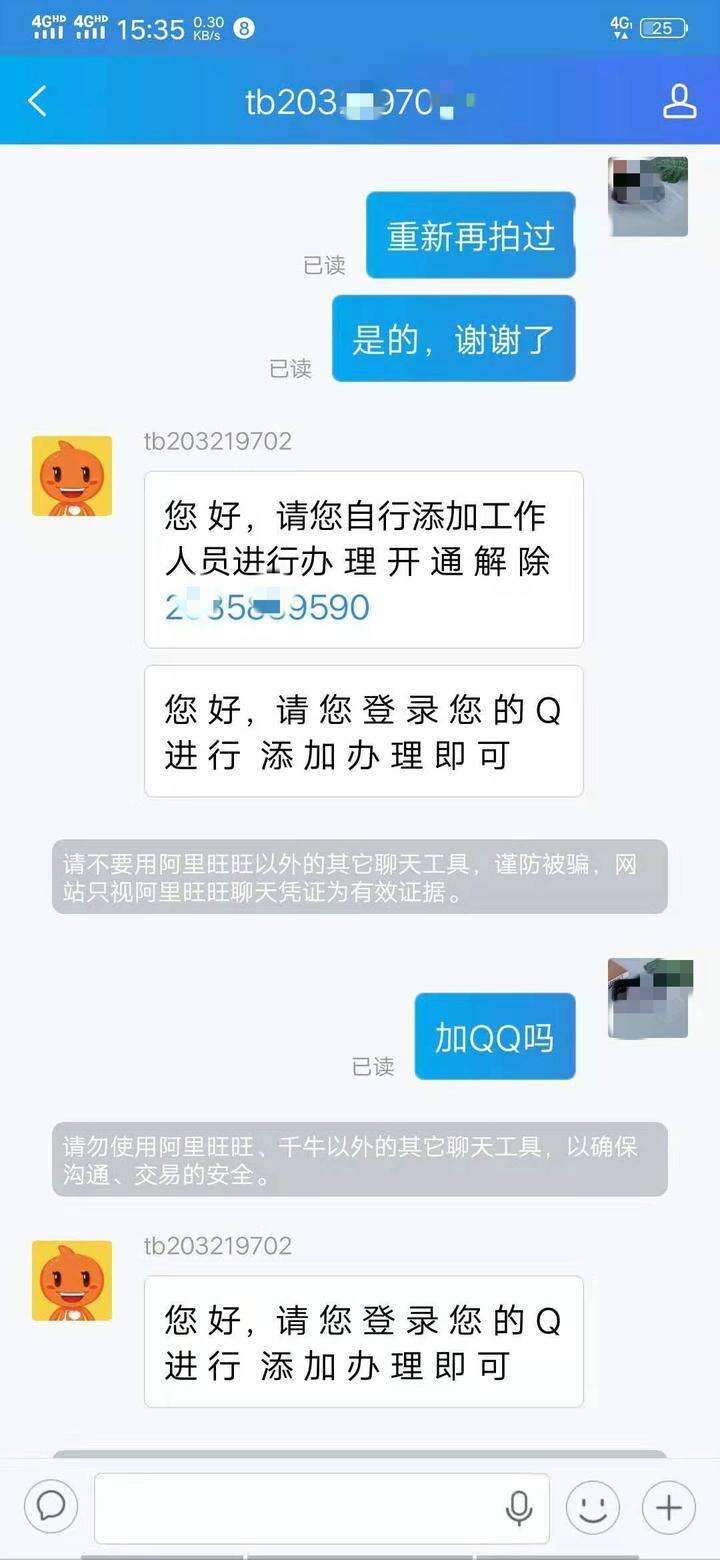Viewport: 720px width, 1560px height.
Task: Start voice input with the microphone icon
Action: click(x=518, y=1507)
